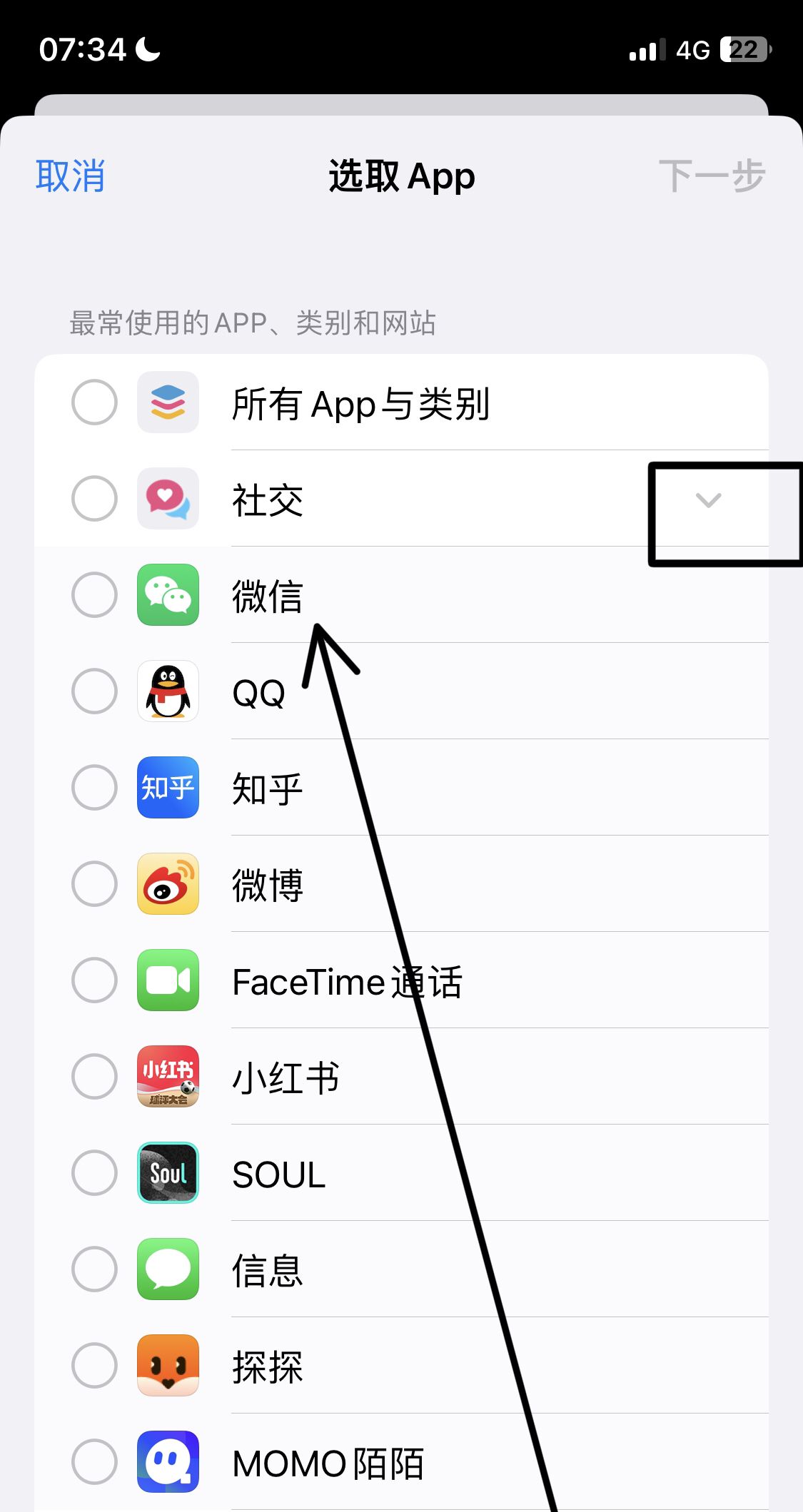
Task: Select the radio button for QQ
Action: pyautogui.click(x=94, y=691)
